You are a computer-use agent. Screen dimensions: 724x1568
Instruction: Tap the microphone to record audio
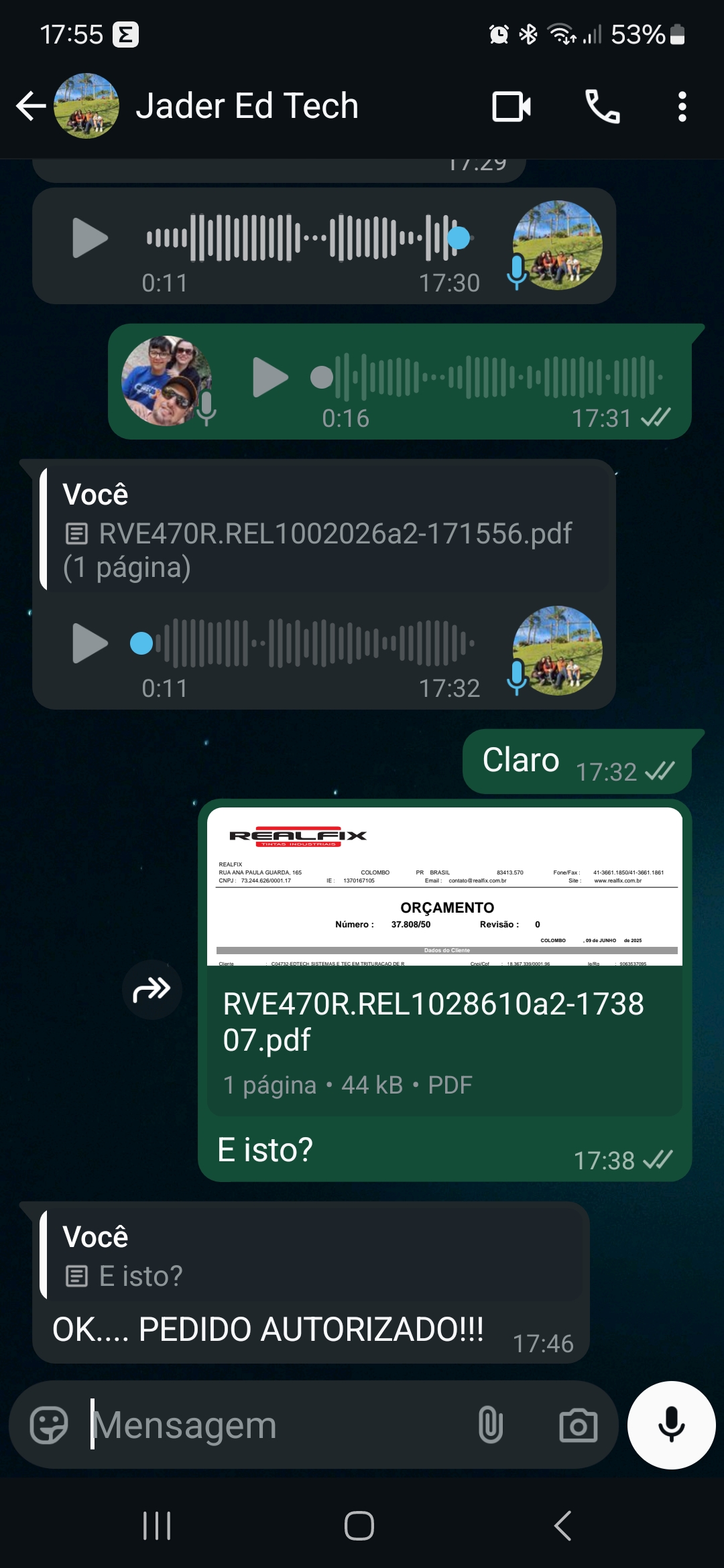[671, 1425]
